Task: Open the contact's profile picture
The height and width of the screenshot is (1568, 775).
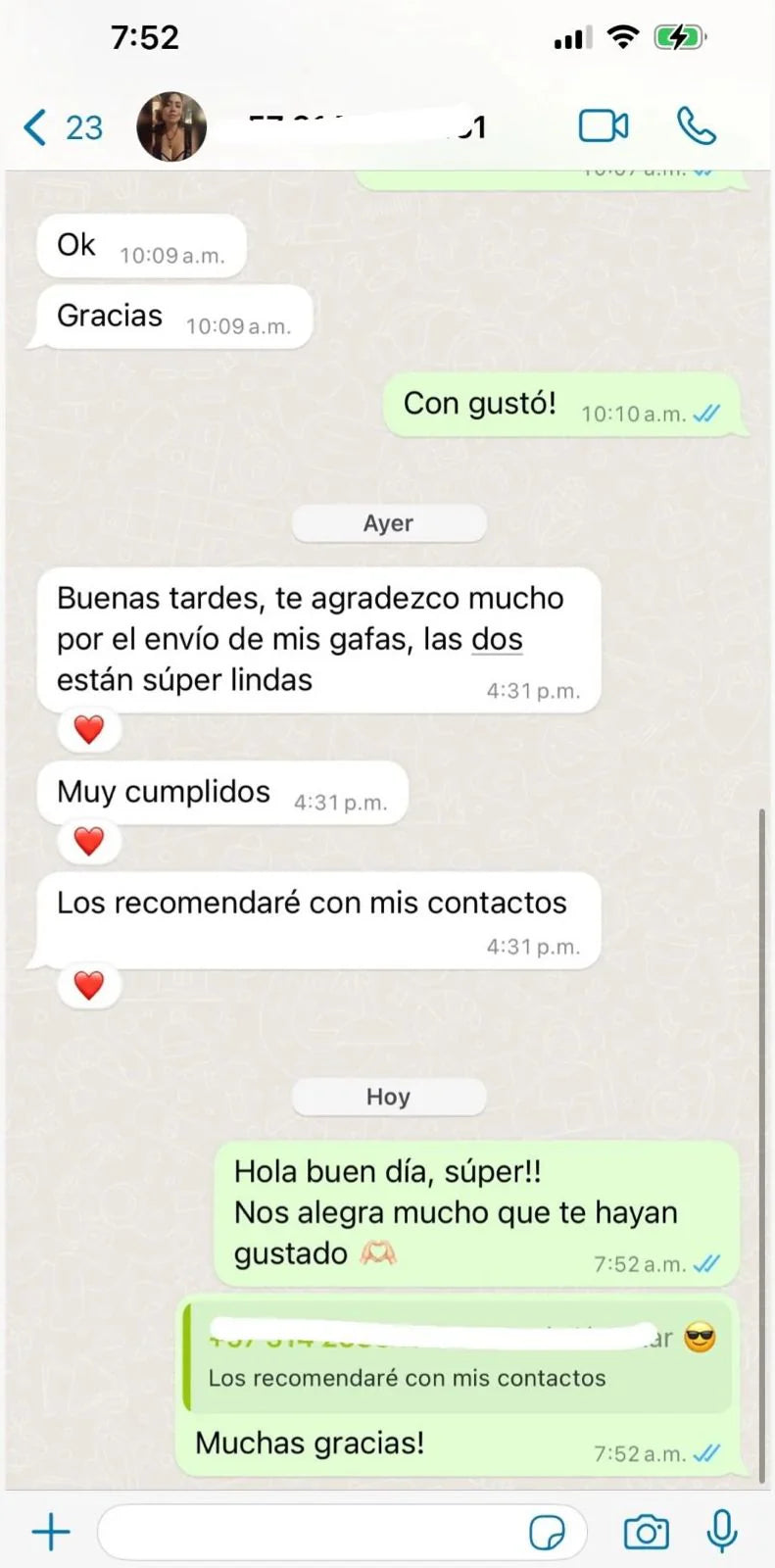Action: [171, 127]
